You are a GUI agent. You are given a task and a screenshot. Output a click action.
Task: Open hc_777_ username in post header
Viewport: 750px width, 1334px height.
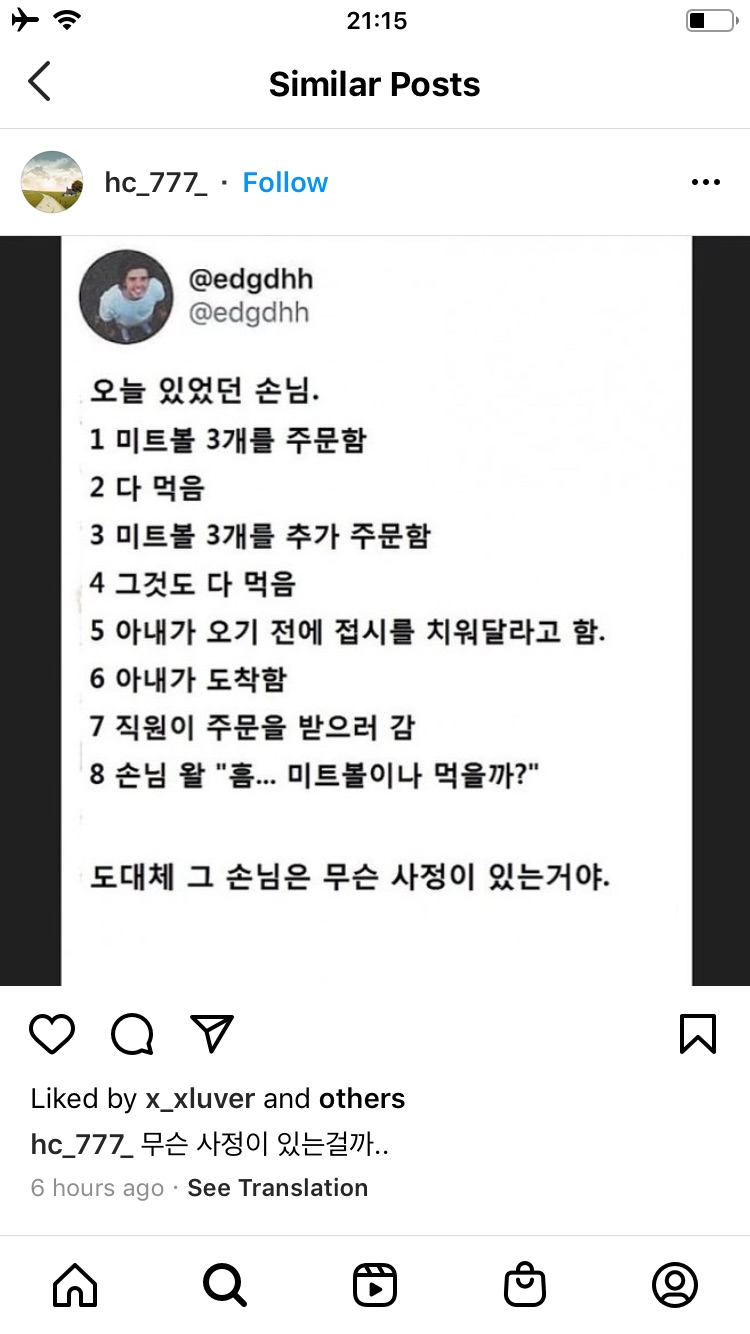coord(155,182)
